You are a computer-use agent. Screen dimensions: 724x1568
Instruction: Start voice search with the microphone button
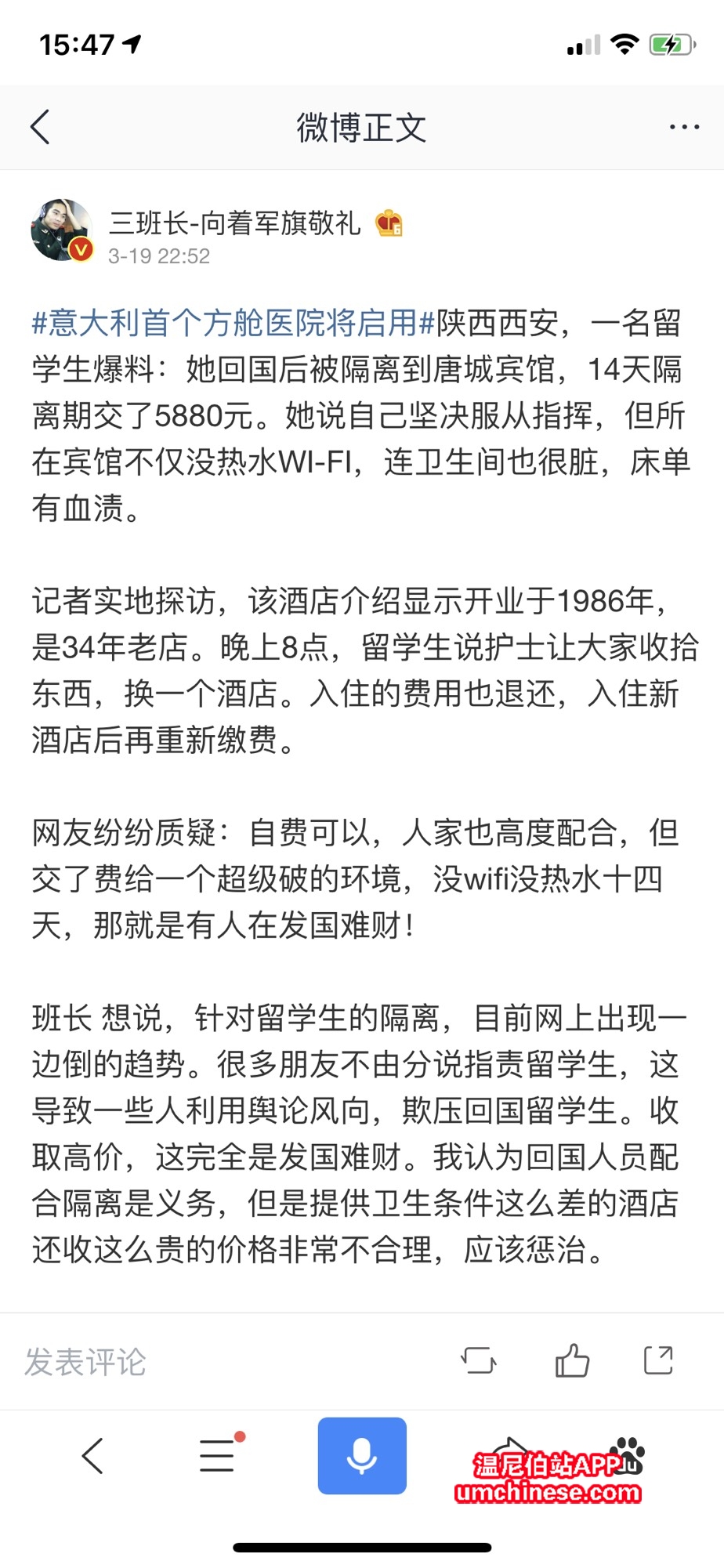click(362, 1456)
